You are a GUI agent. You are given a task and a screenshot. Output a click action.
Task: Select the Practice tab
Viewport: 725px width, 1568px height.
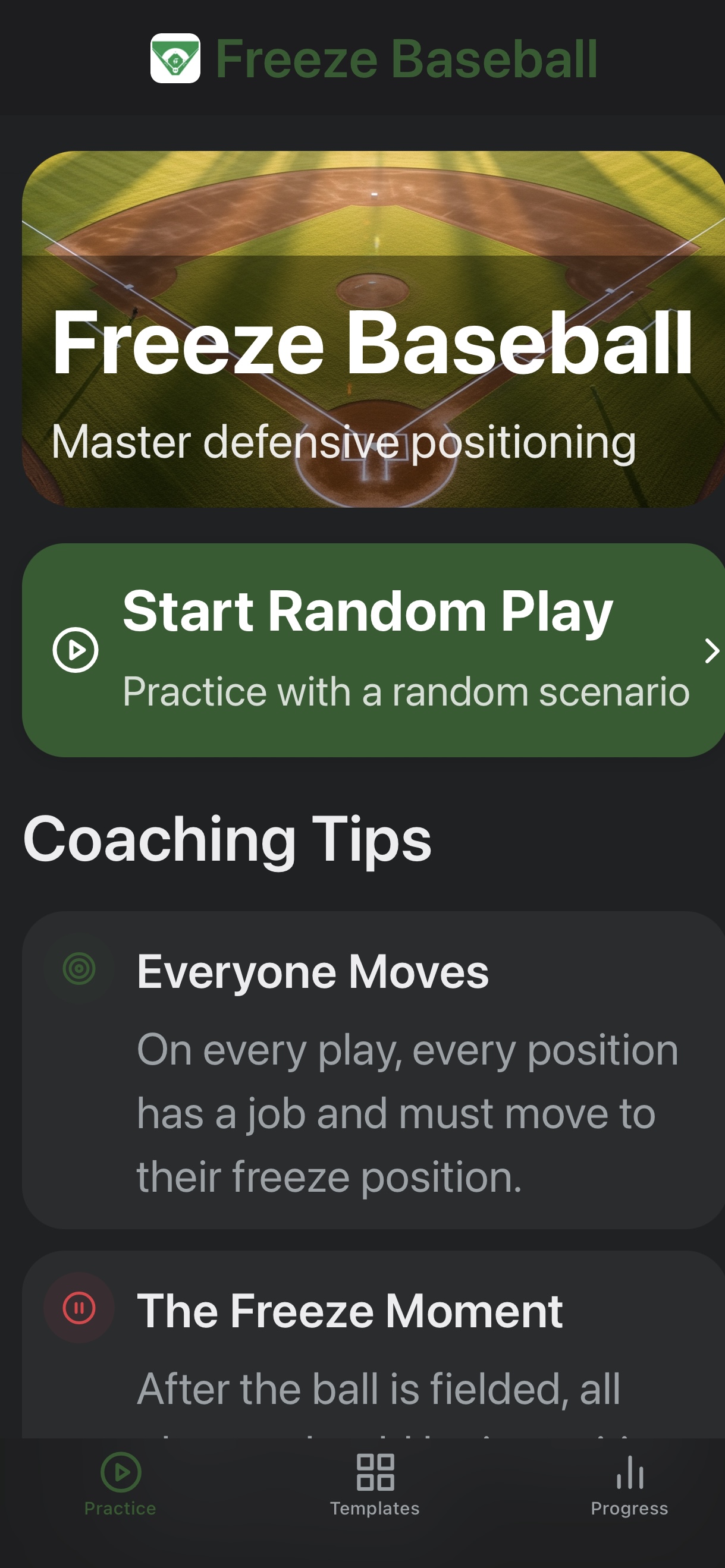pos(120,1484)
